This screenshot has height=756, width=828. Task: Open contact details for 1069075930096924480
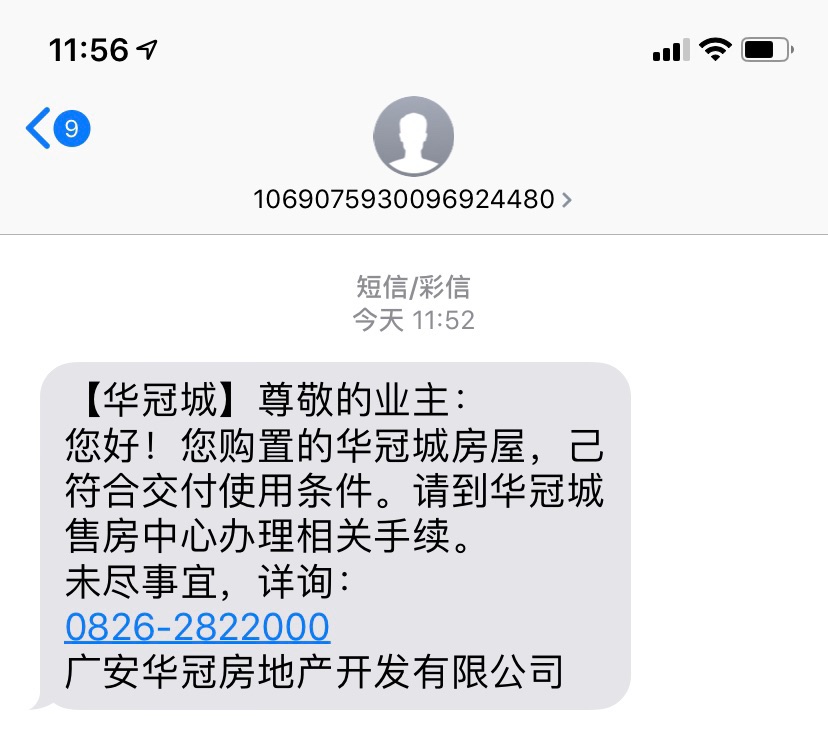pos(412,199)
